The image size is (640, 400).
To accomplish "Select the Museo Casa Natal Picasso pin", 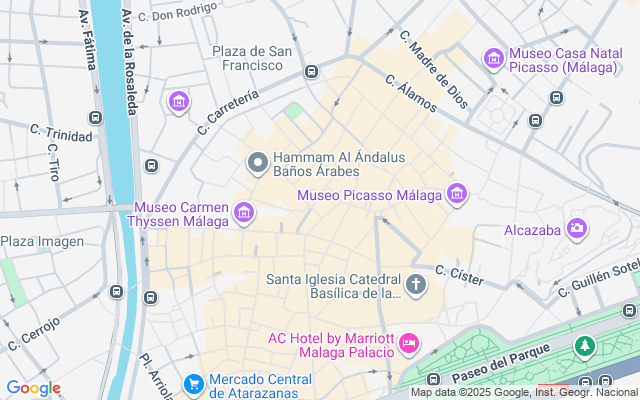I will click(x=494, y=59).
